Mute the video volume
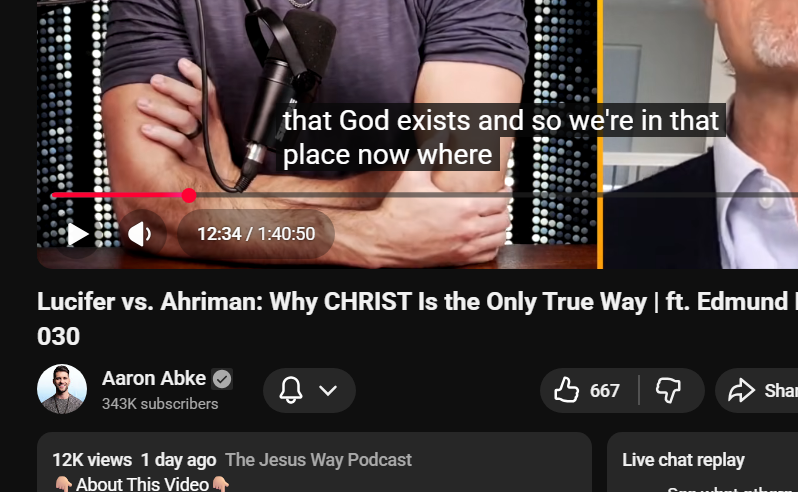798x492 pixels. tap(140, 234)
